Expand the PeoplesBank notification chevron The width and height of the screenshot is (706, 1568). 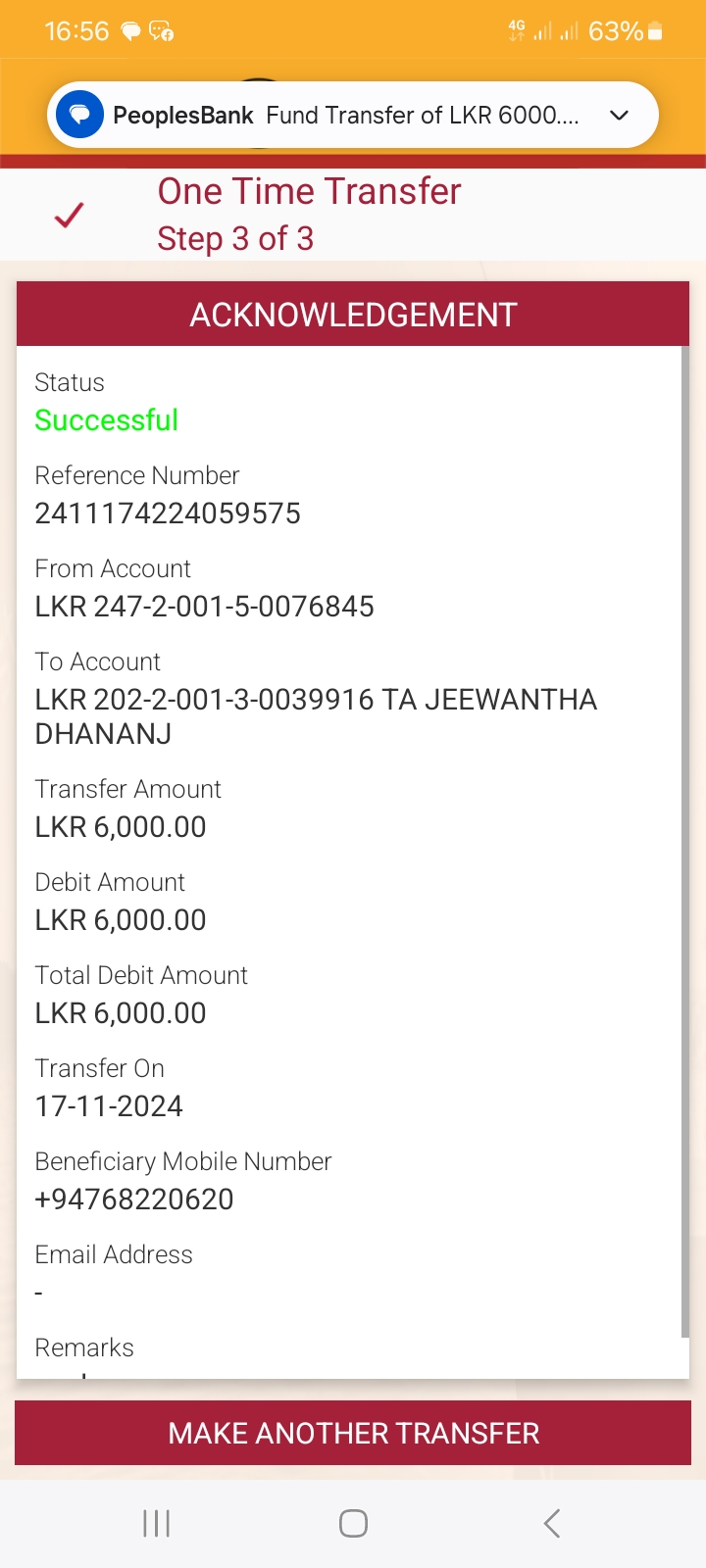[619, 116]
